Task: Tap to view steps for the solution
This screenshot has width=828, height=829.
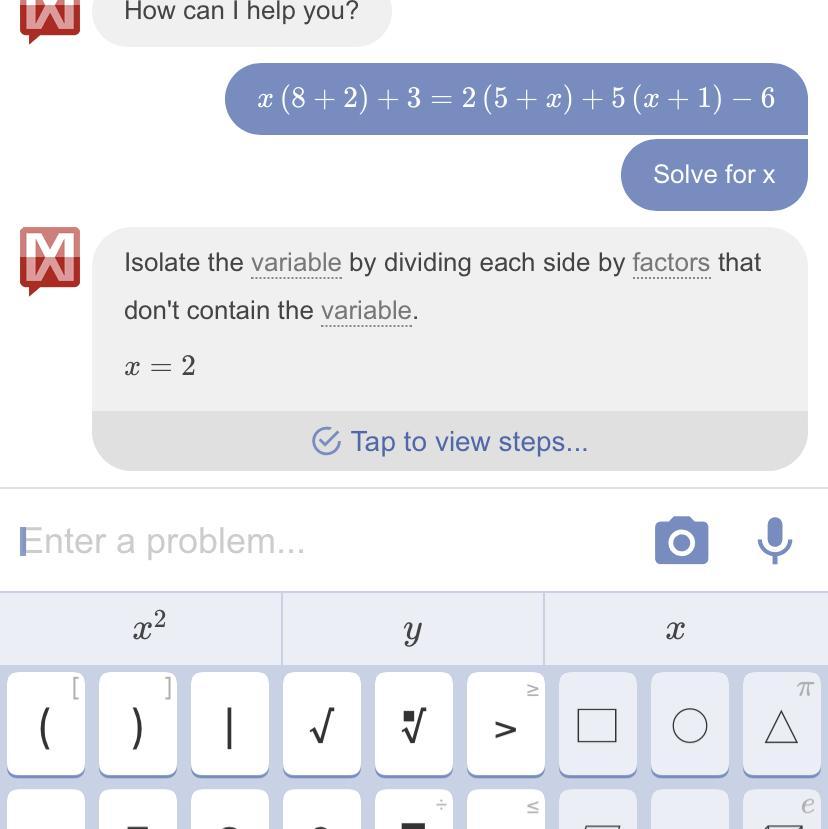Action: [449, 441]
